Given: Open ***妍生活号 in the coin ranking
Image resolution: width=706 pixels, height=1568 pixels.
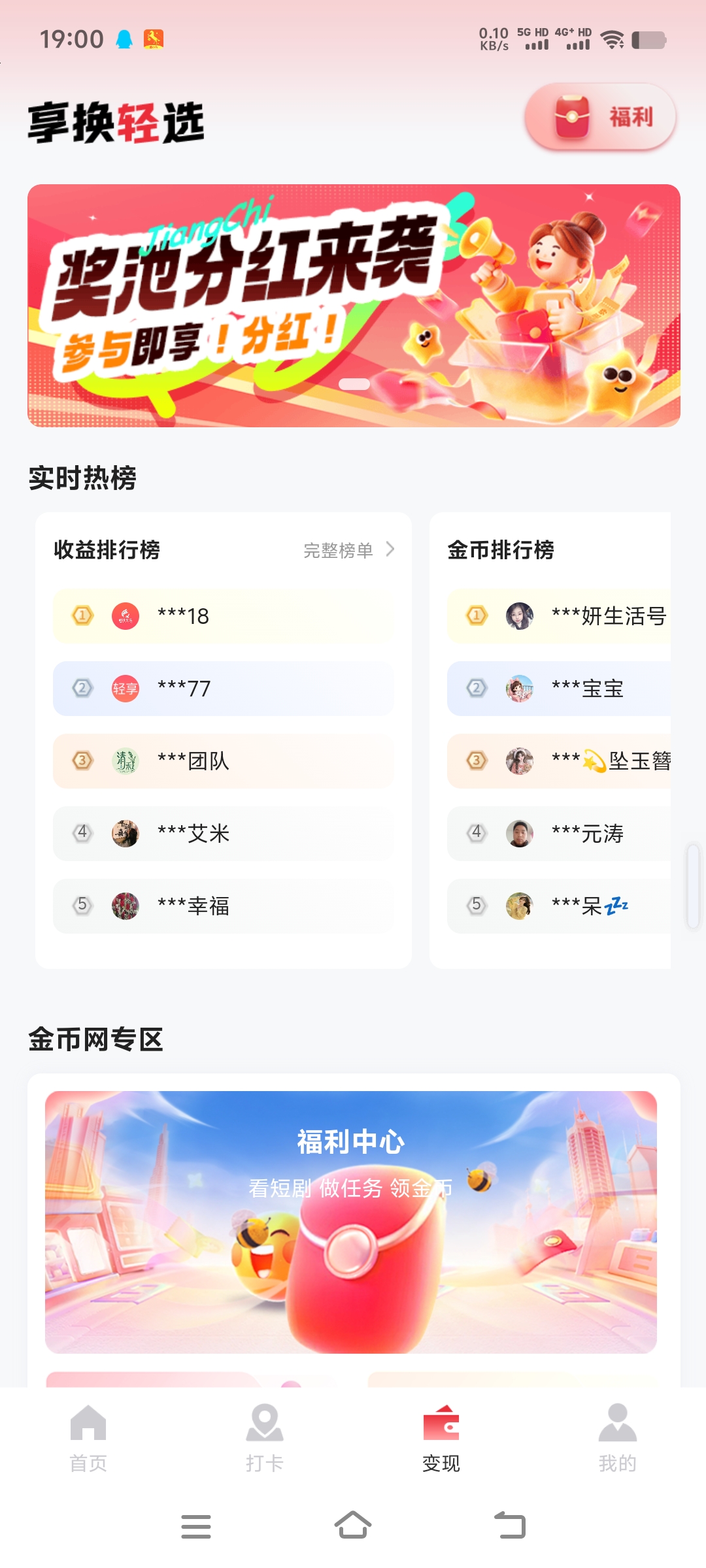Looking at the screenshot, I should click(559, 616).
